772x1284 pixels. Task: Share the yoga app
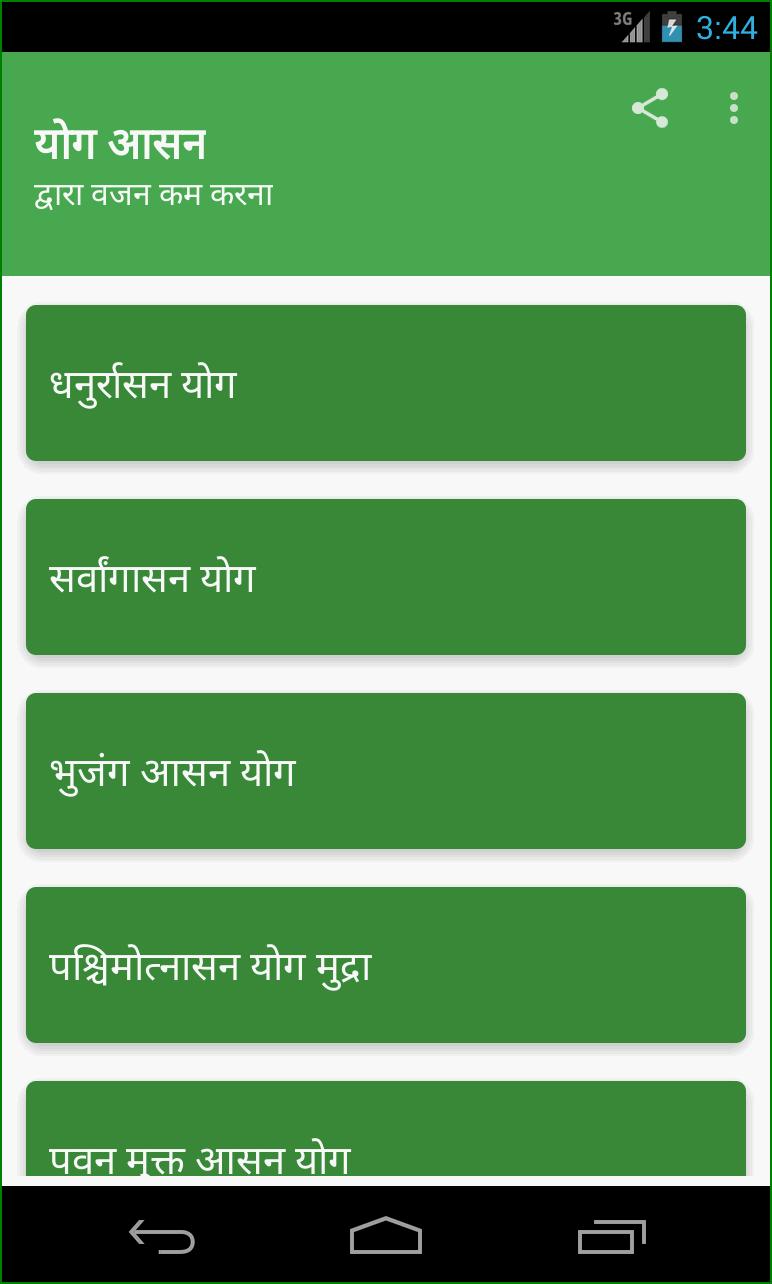[x=650, y=108]
